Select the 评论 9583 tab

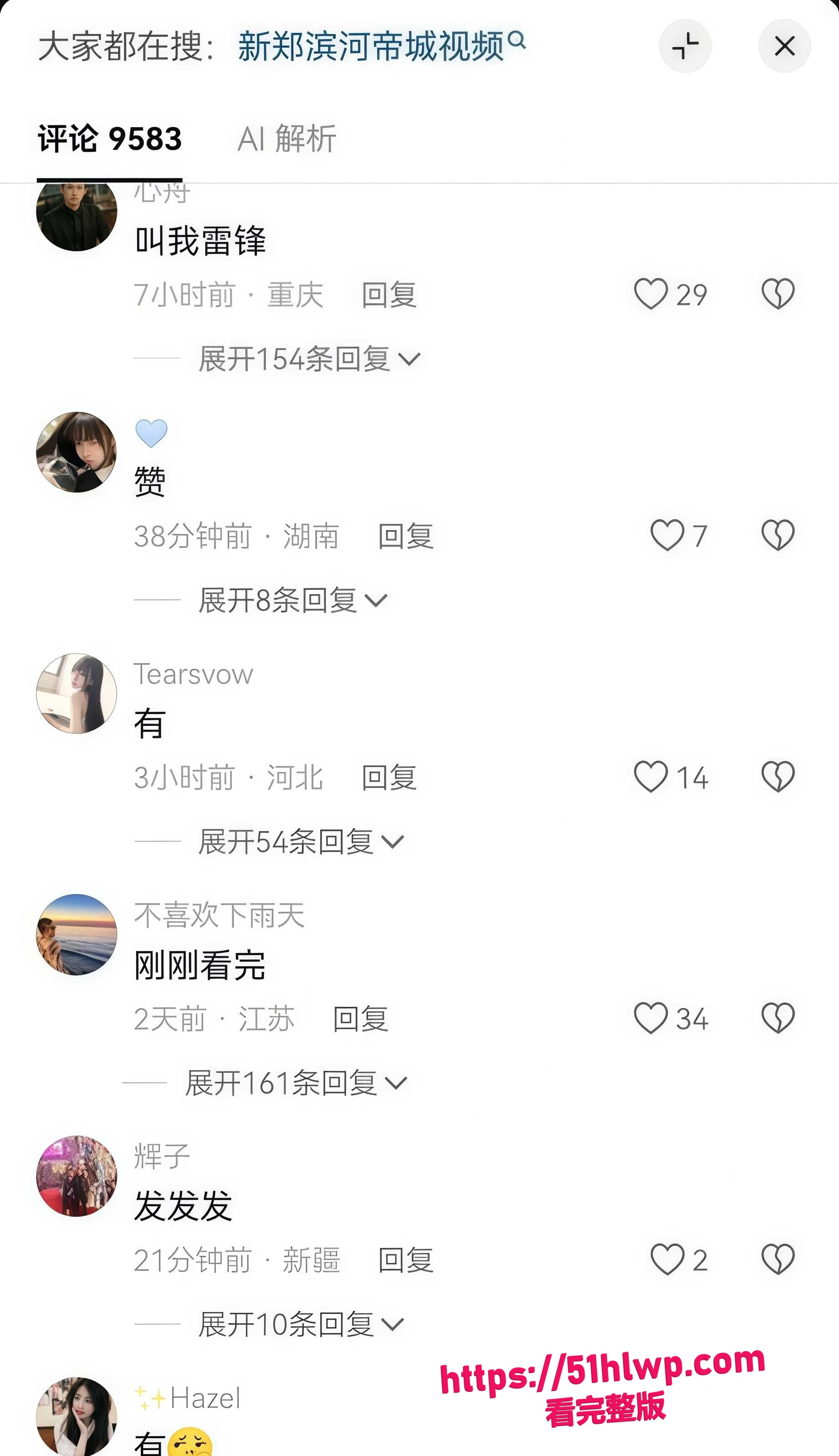point(109,139)
